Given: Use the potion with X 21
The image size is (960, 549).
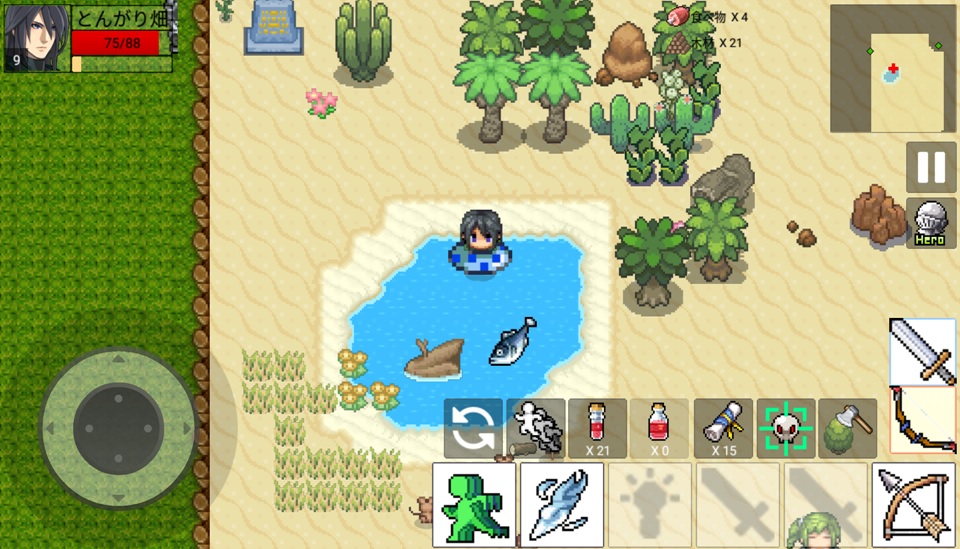Looking at the screenshot, I should tap(597, 429).
